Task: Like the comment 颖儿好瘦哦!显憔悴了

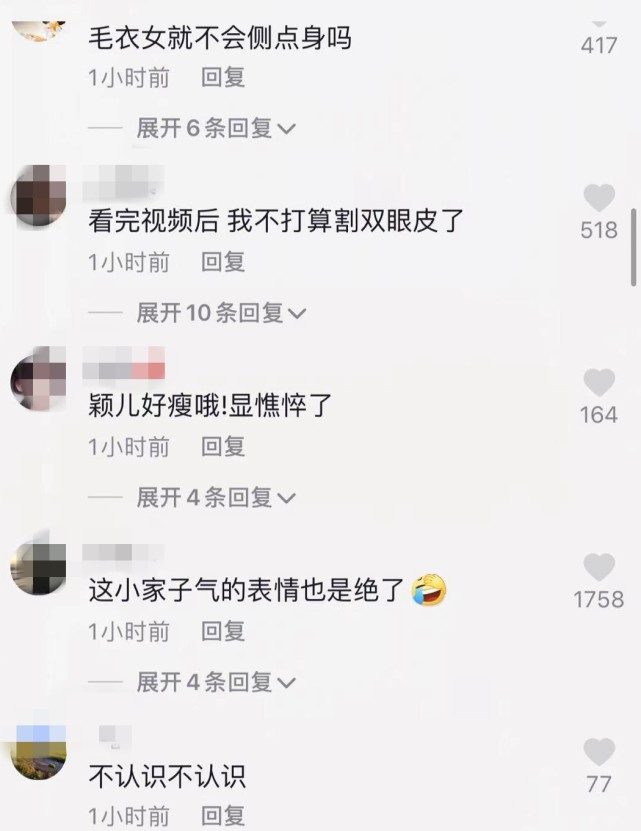Action: 599,382
